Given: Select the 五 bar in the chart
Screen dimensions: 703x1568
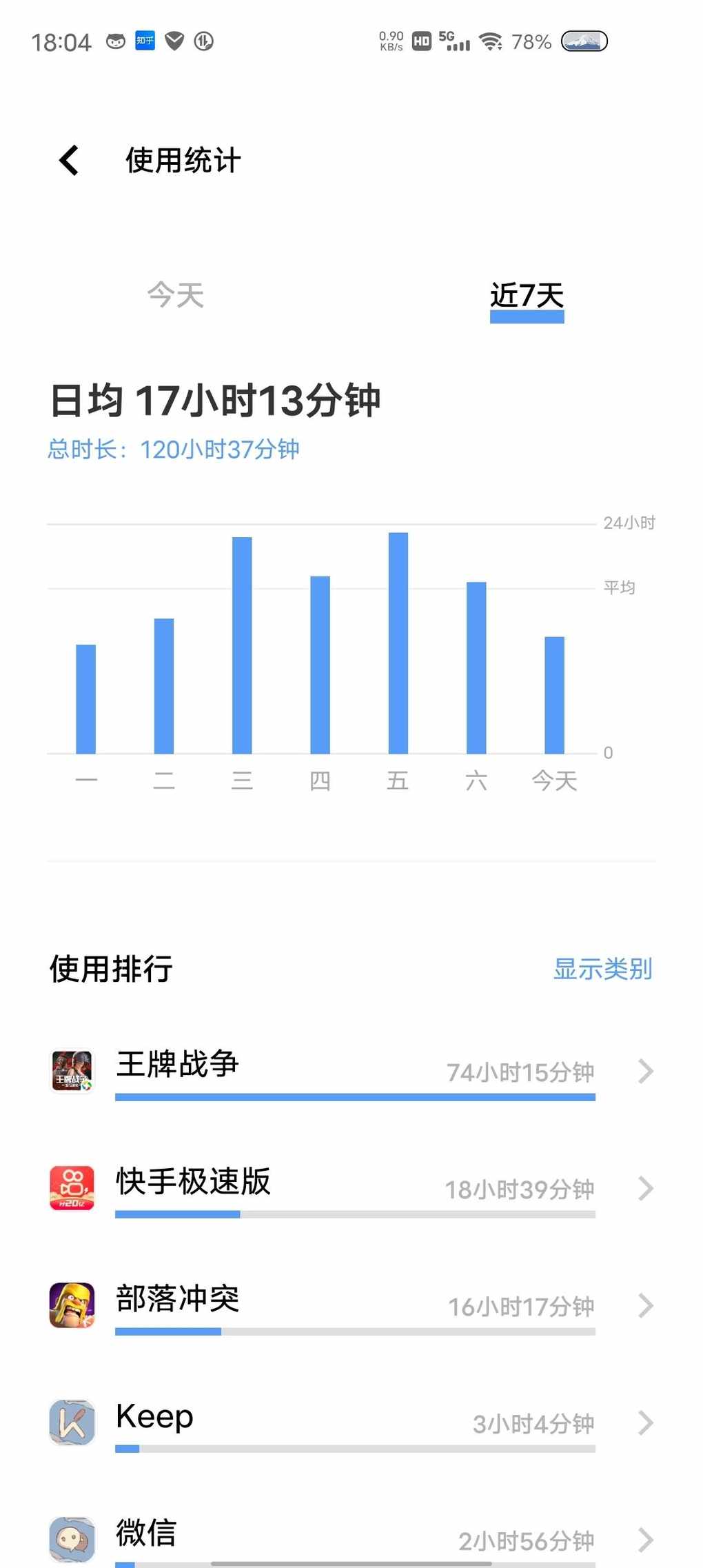Looking at the screenshot, I should point(398,643).
